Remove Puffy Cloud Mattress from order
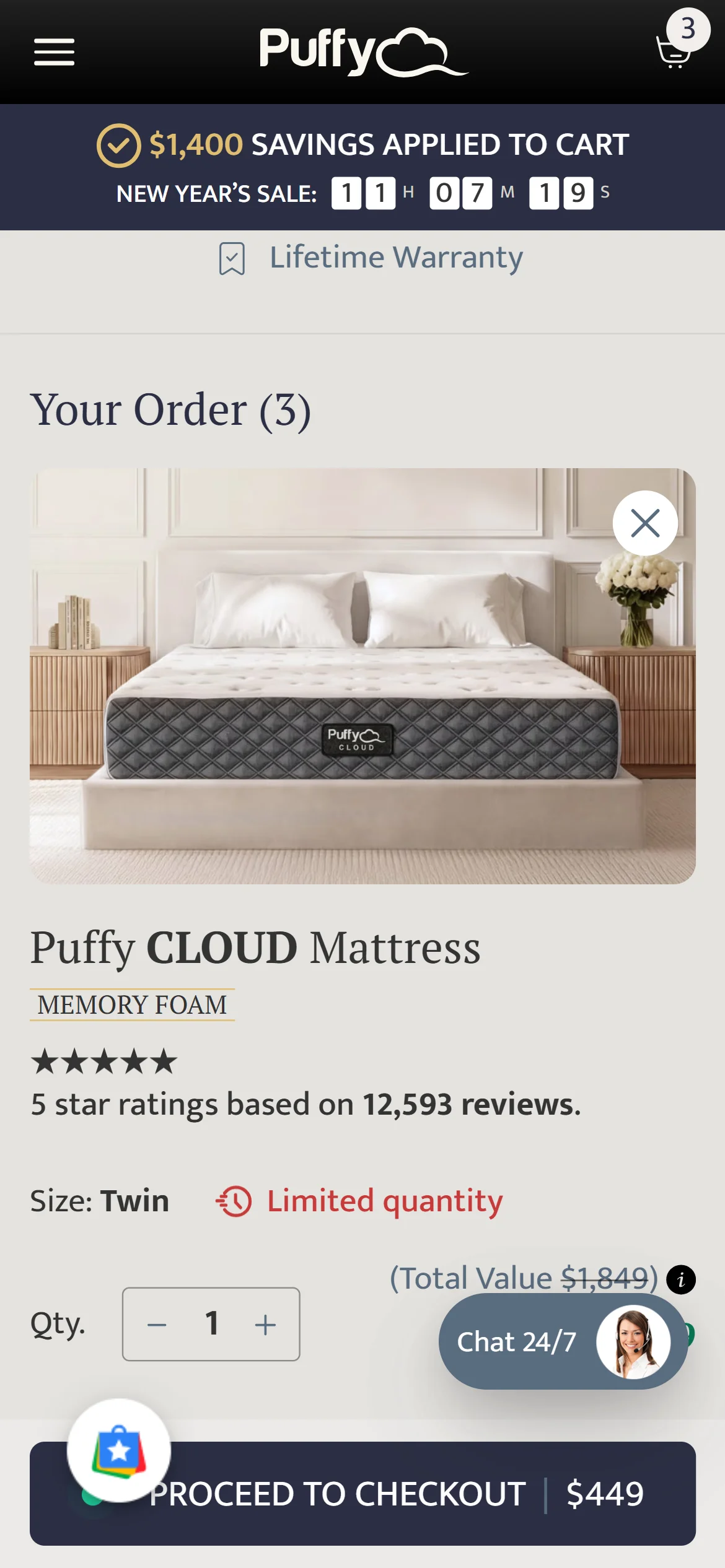Screen dimensions: 725x1568 click(x=644, y=523)
